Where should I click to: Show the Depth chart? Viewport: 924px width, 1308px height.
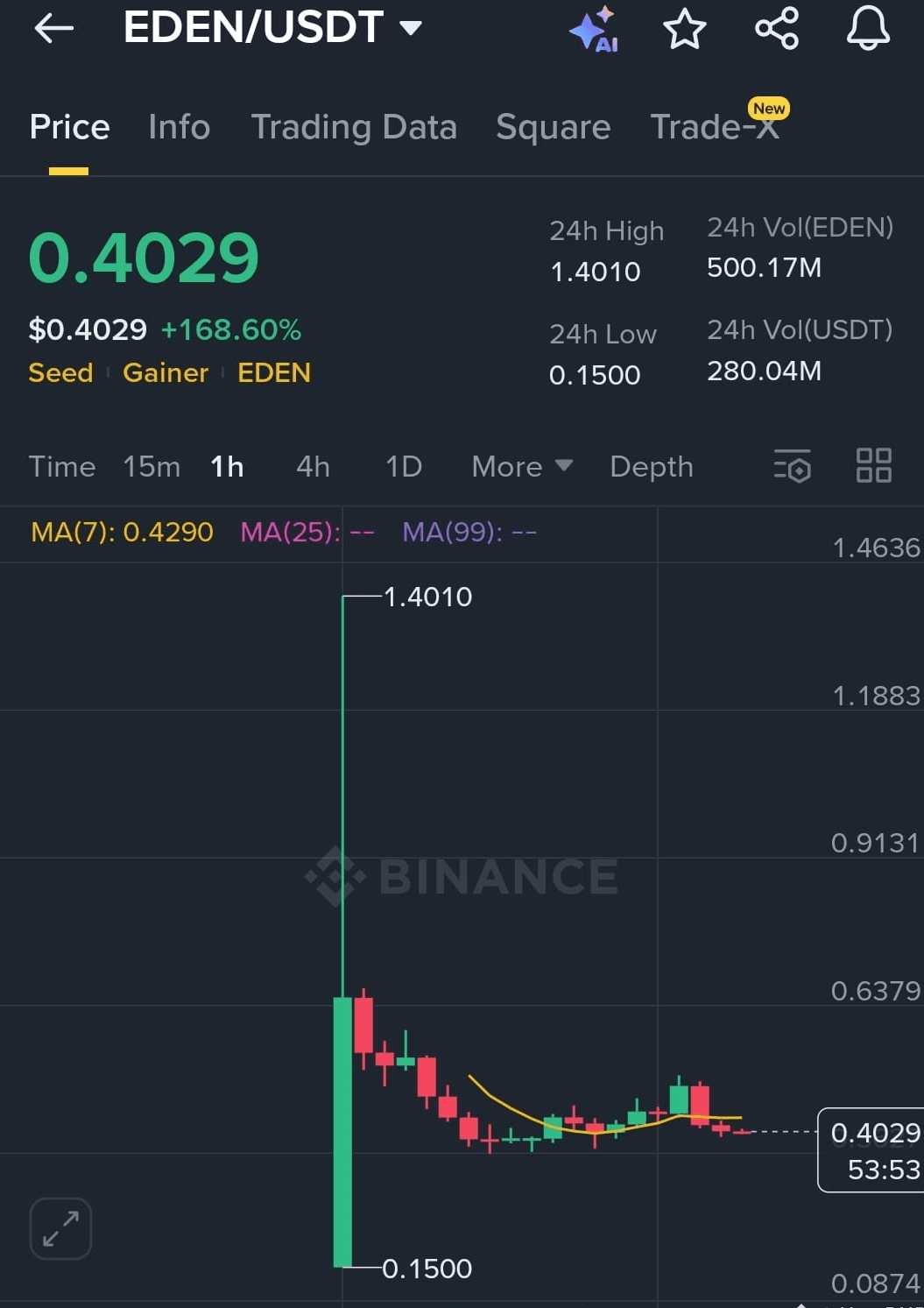click(651, 467)
